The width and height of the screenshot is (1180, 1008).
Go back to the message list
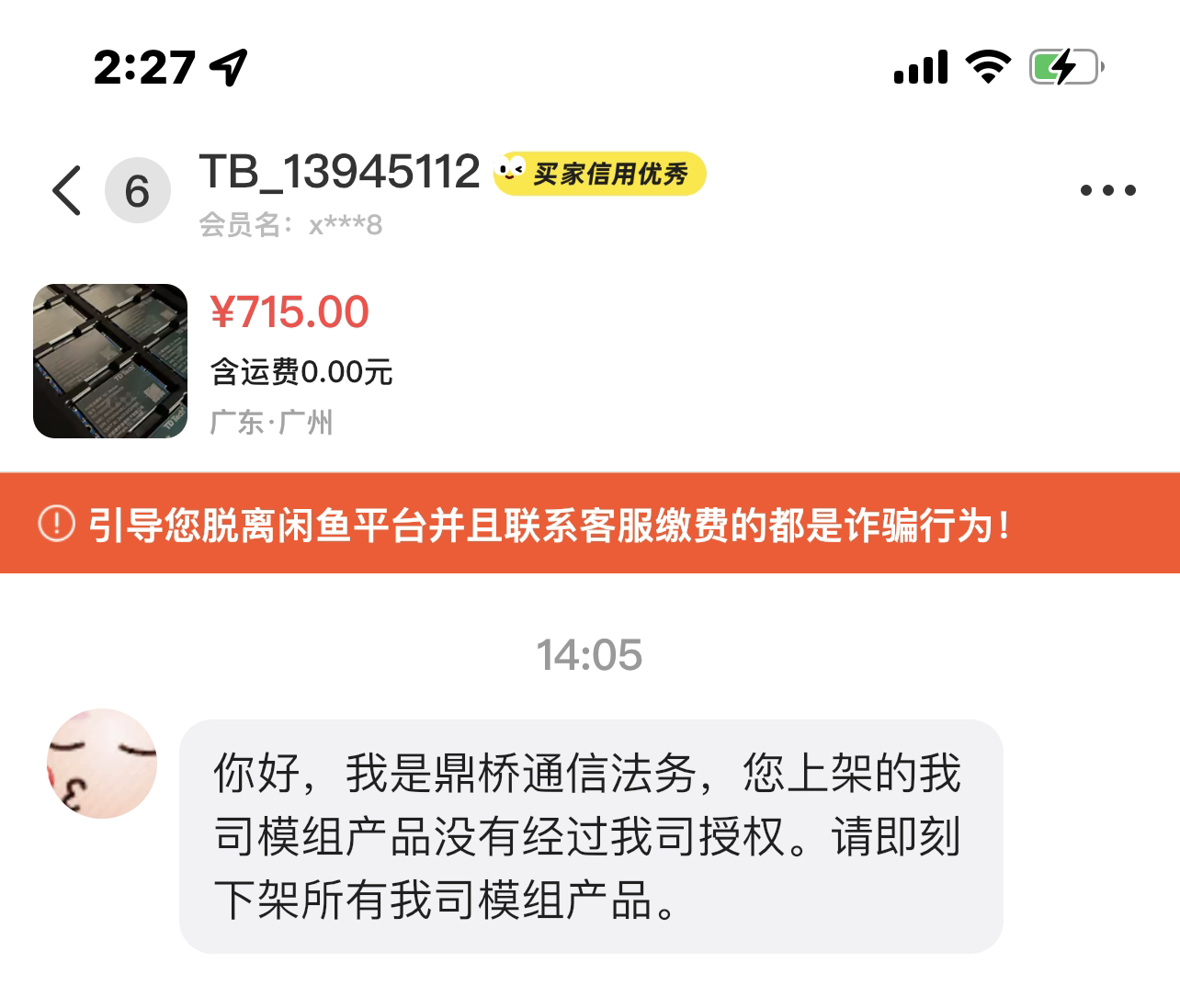coord(67,190)
